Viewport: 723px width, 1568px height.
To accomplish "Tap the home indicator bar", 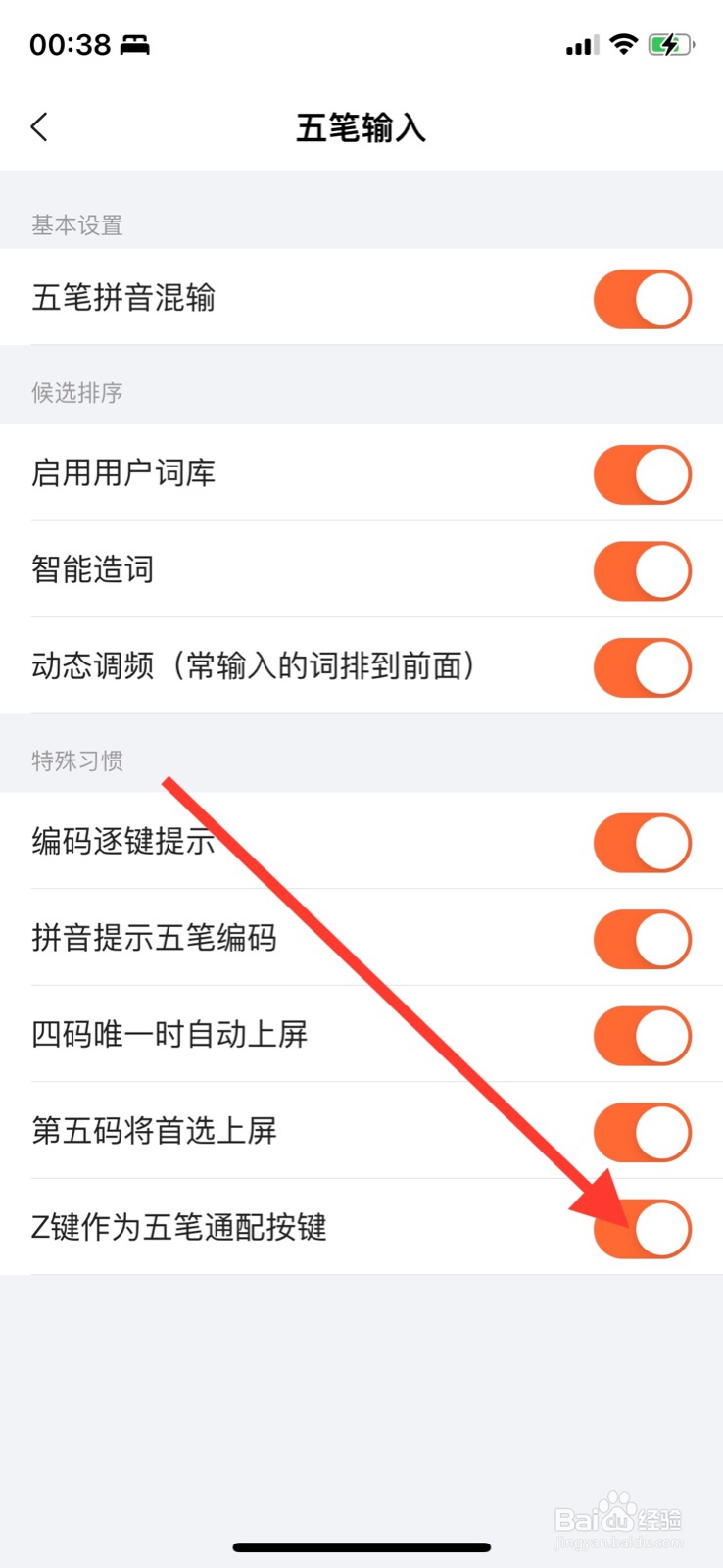I will (361, 1545).
